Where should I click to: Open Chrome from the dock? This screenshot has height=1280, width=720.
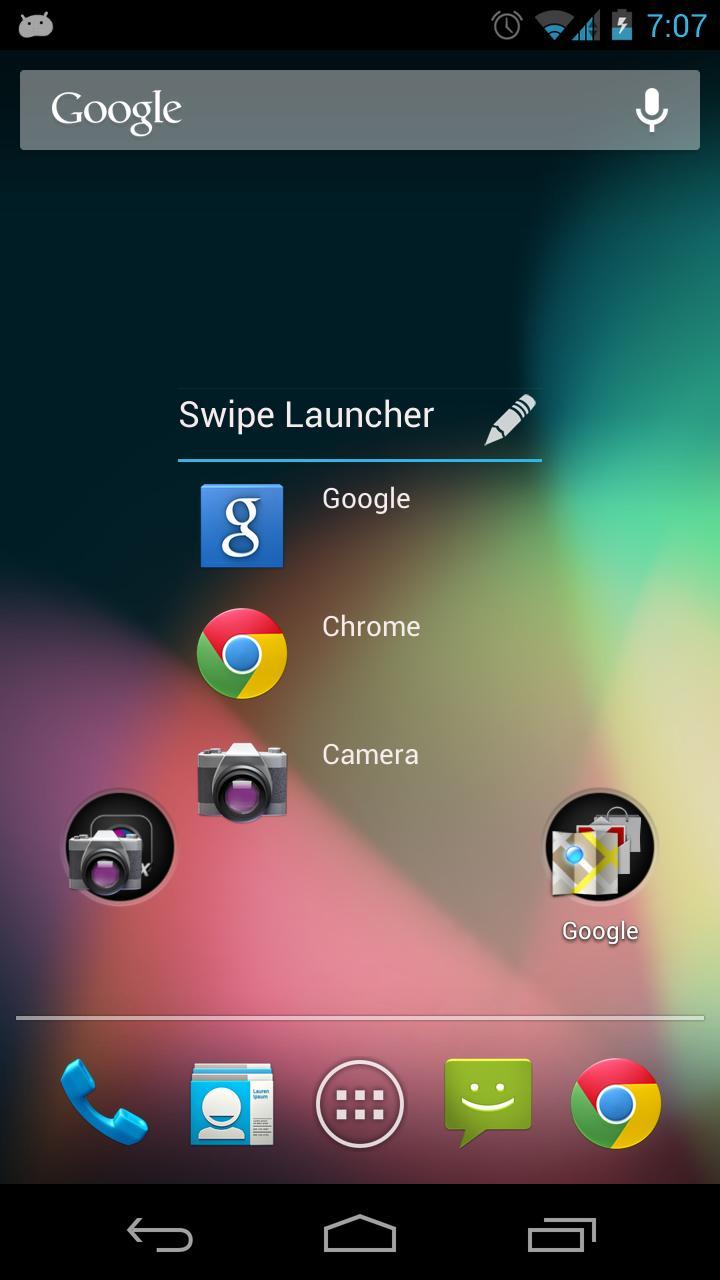(x=616, y=1103)
